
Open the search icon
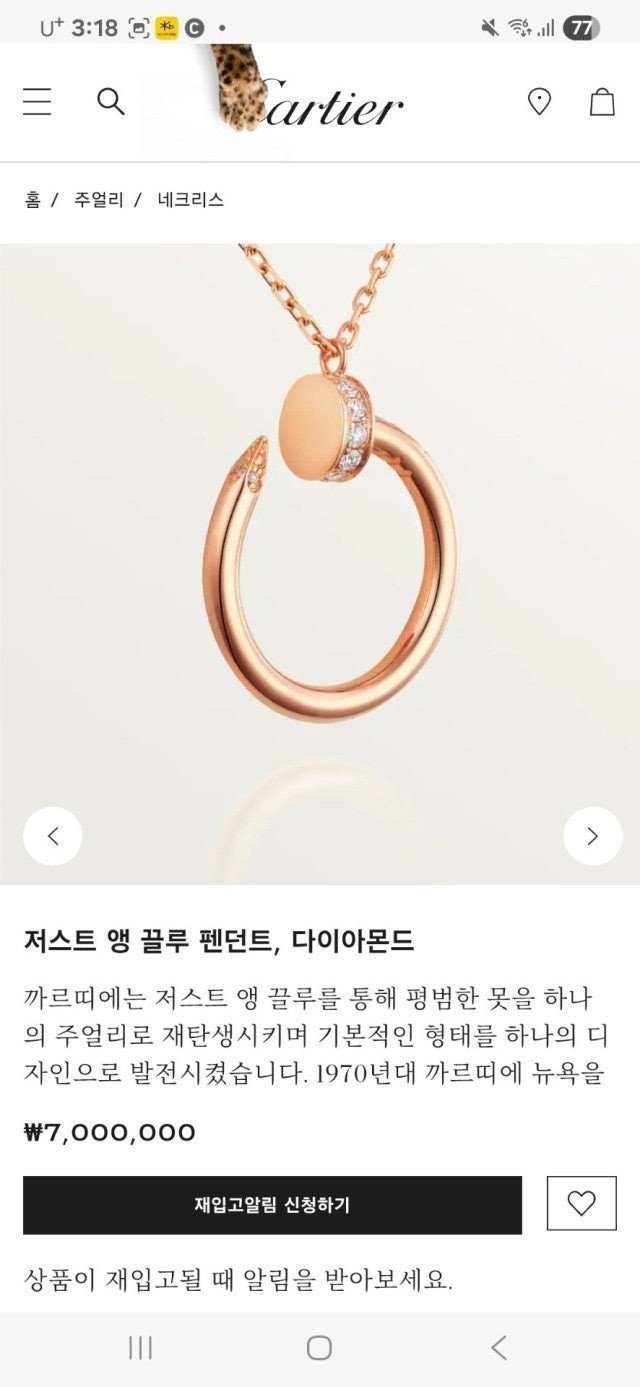pyautogui.click(x=110, y=101)
